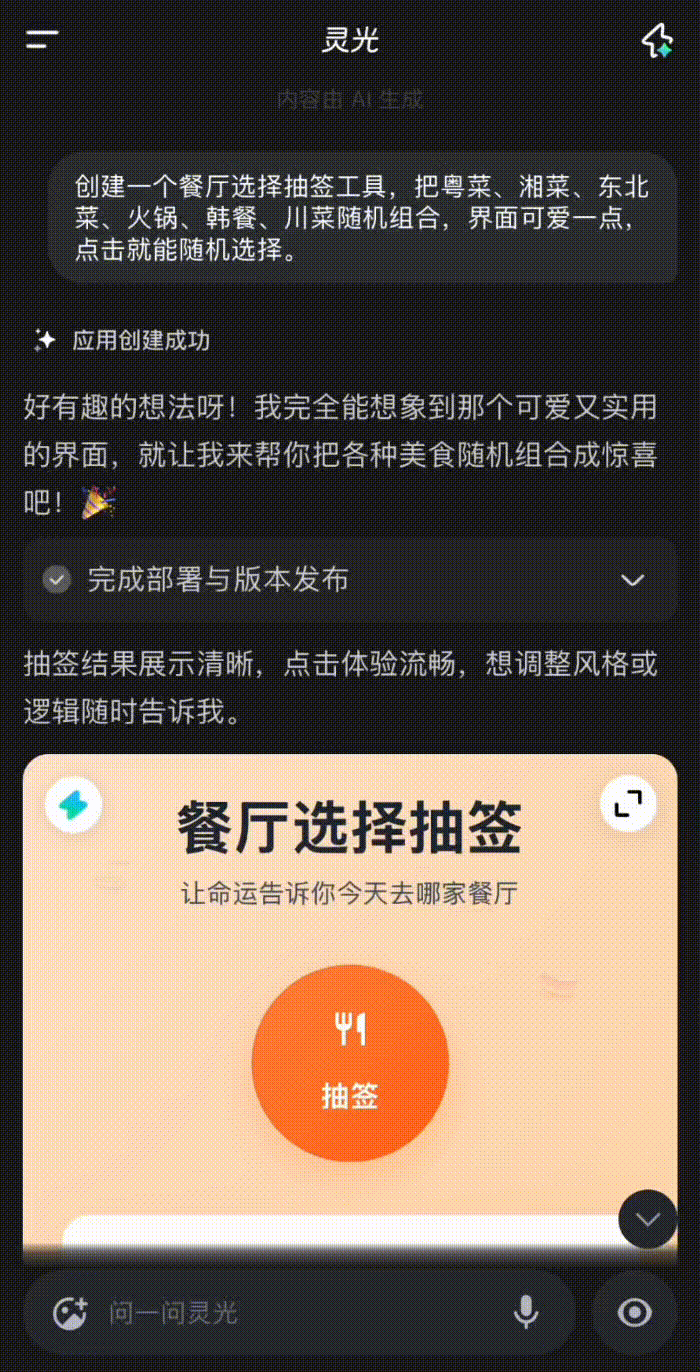Tap the orange 抽签 button

tap(350, 1063)
